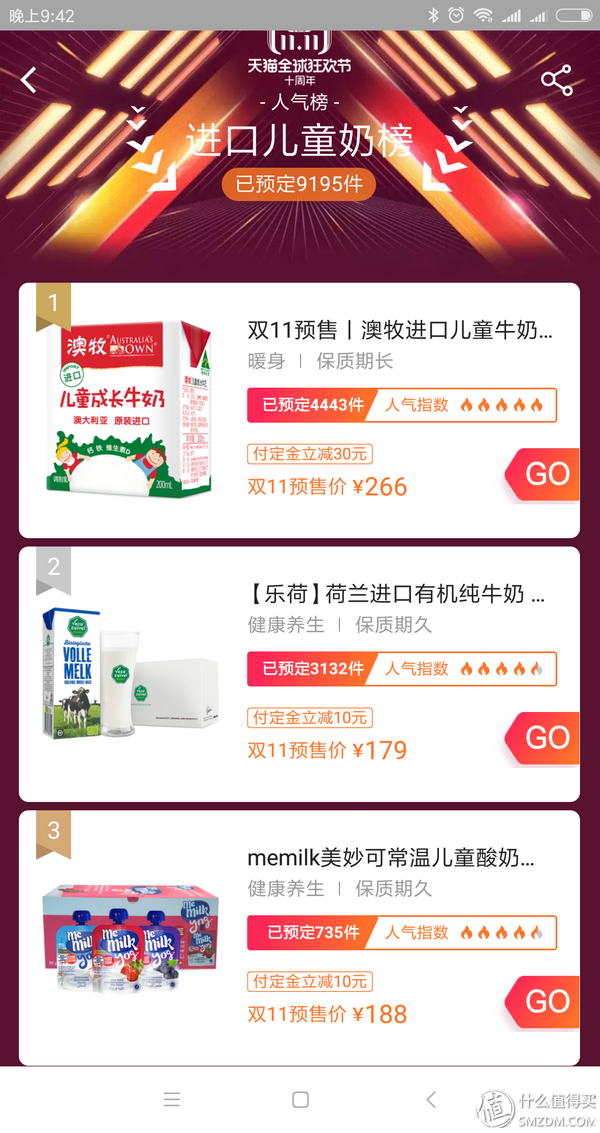Viewport: 600px width, 1133px height.
Task: Tap GO for the 乐荷 organic milk
Action: tap(546, 738)
